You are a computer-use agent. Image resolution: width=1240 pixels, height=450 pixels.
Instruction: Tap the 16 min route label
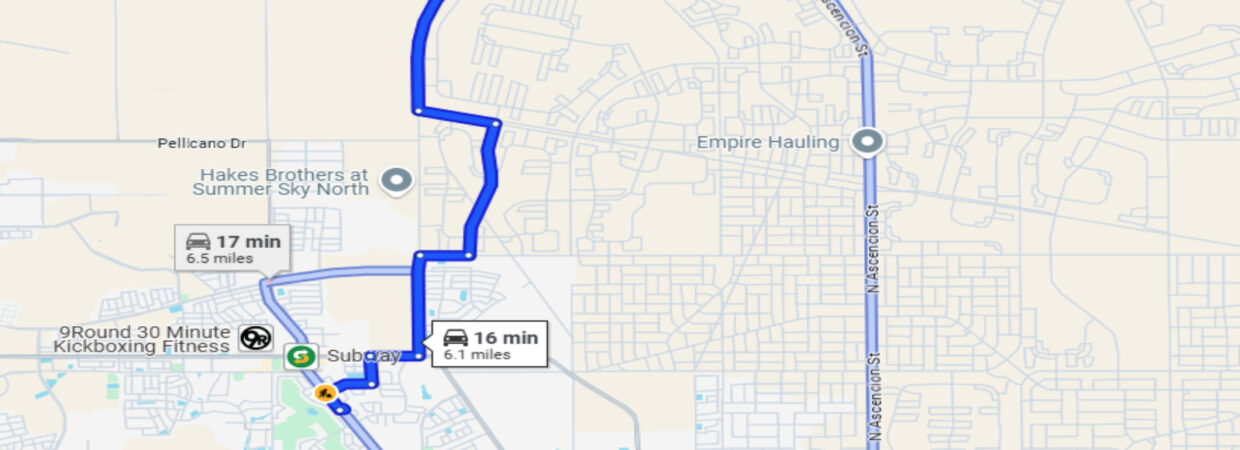[x=490, y=344]
